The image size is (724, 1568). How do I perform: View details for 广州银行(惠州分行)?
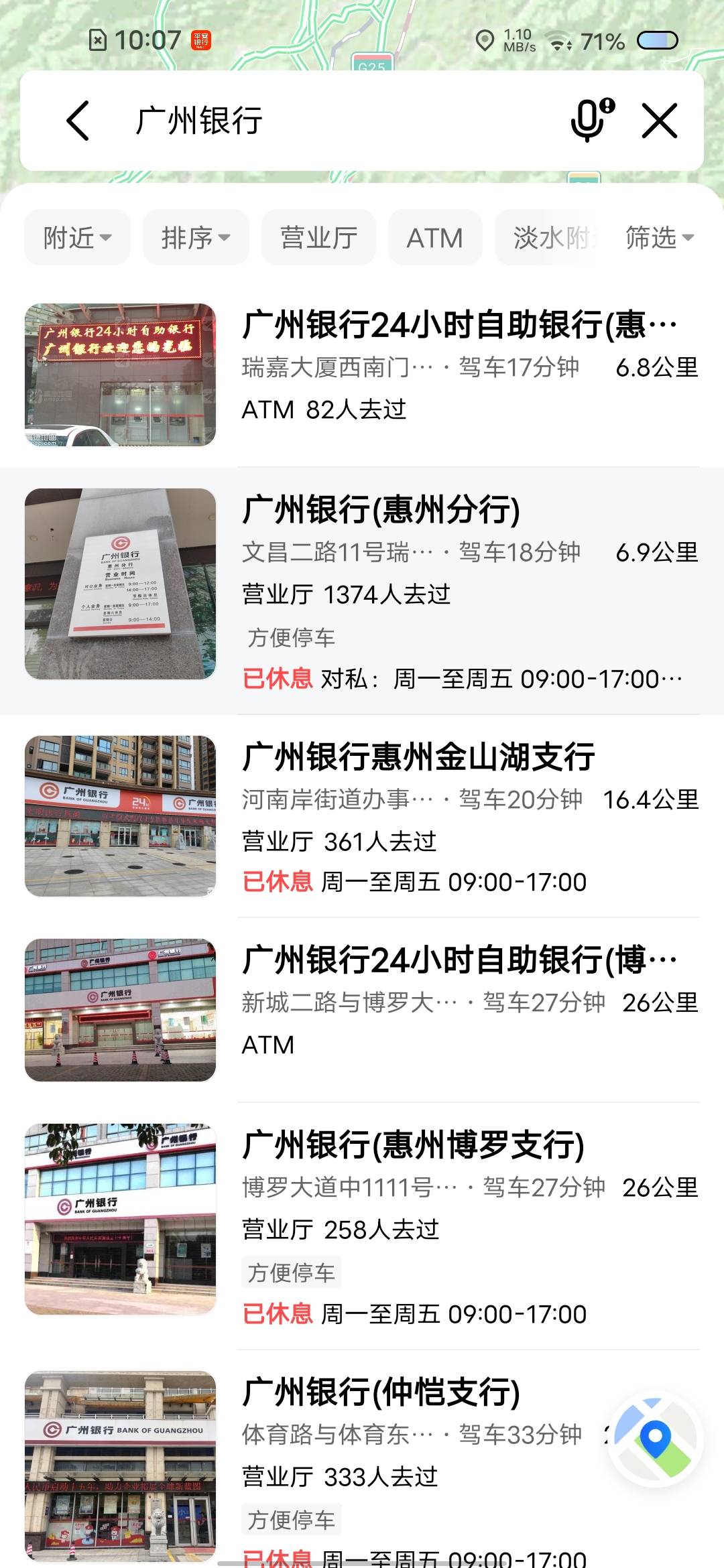(381, 509)
